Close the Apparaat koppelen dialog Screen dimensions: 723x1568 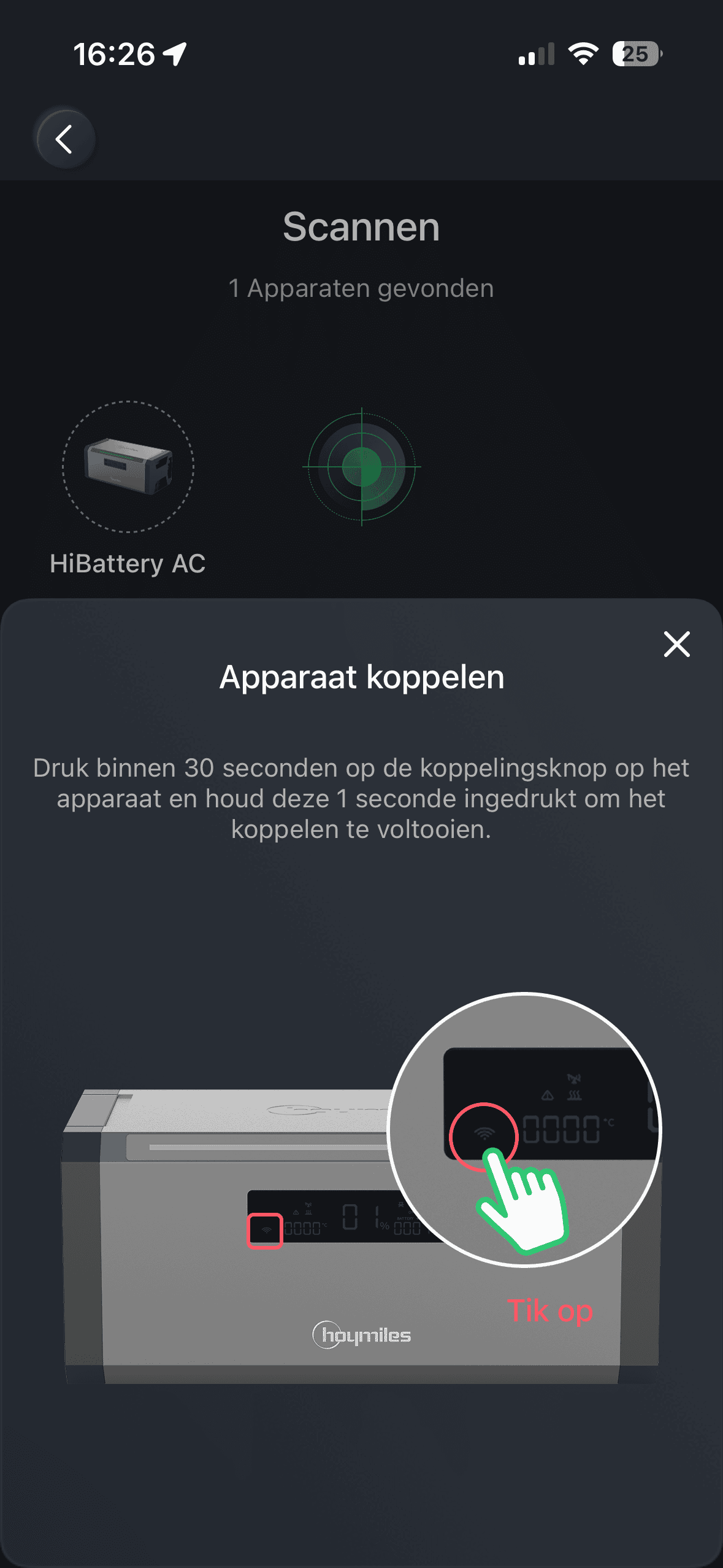click(676, 644)
